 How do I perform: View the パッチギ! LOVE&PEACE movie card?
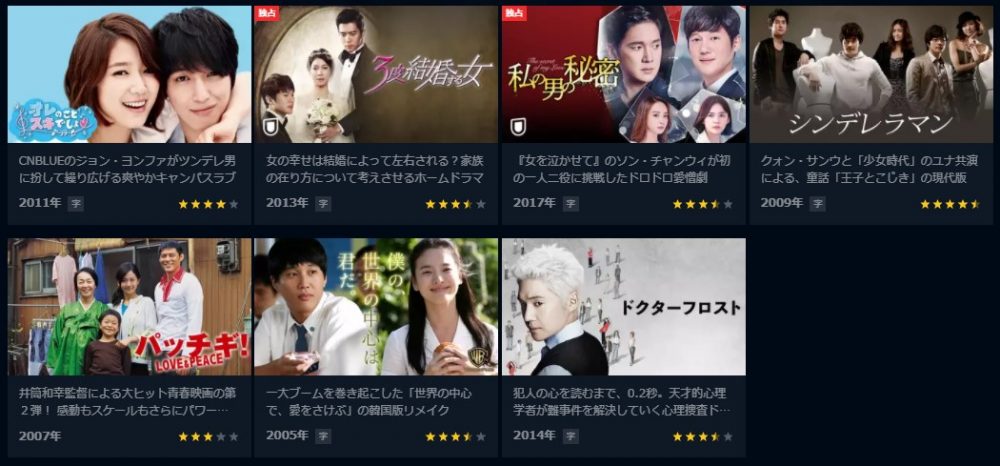point(129,307)
